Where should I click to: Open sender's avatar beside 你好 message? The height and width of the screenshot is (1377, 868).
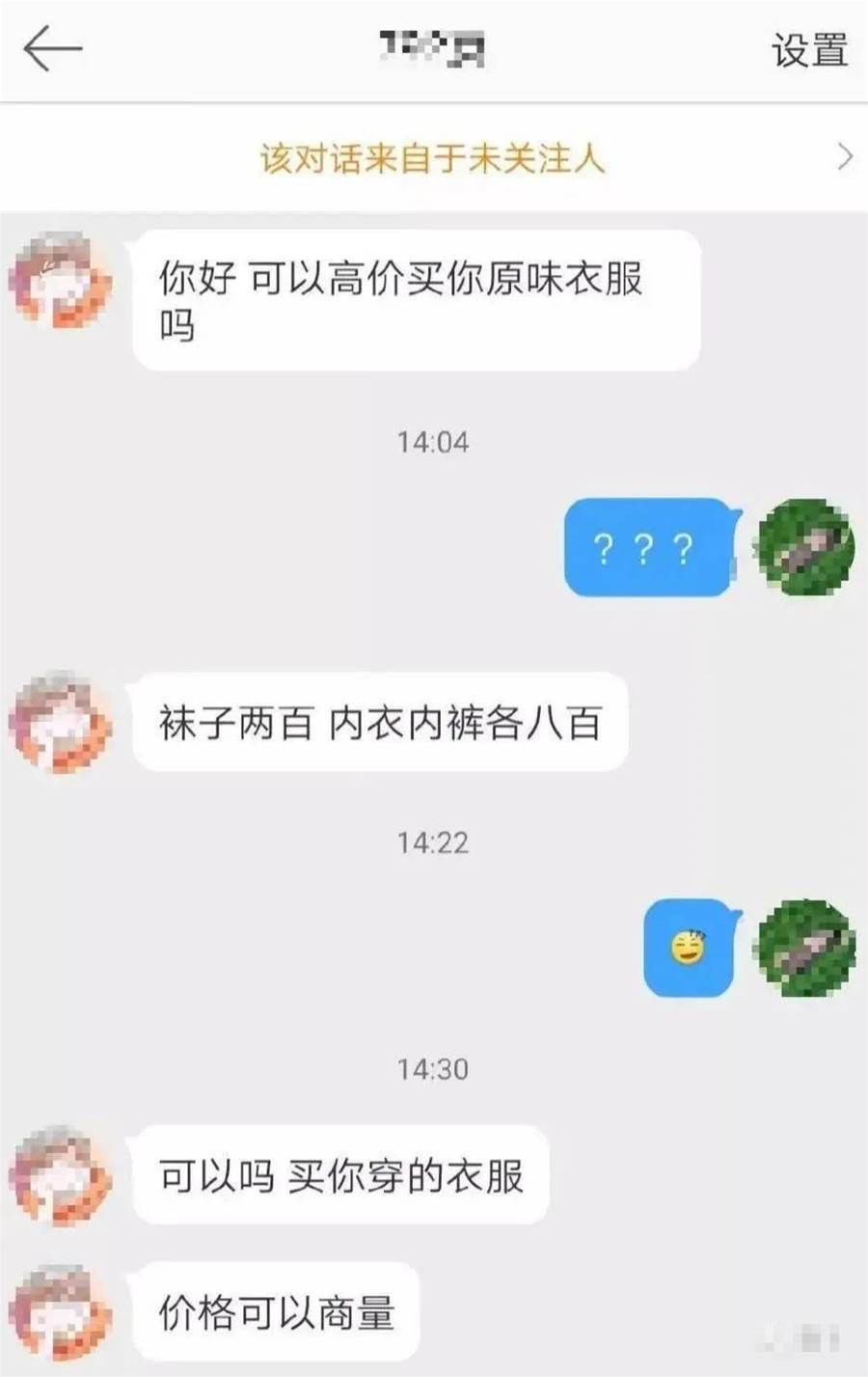point(61,282)
